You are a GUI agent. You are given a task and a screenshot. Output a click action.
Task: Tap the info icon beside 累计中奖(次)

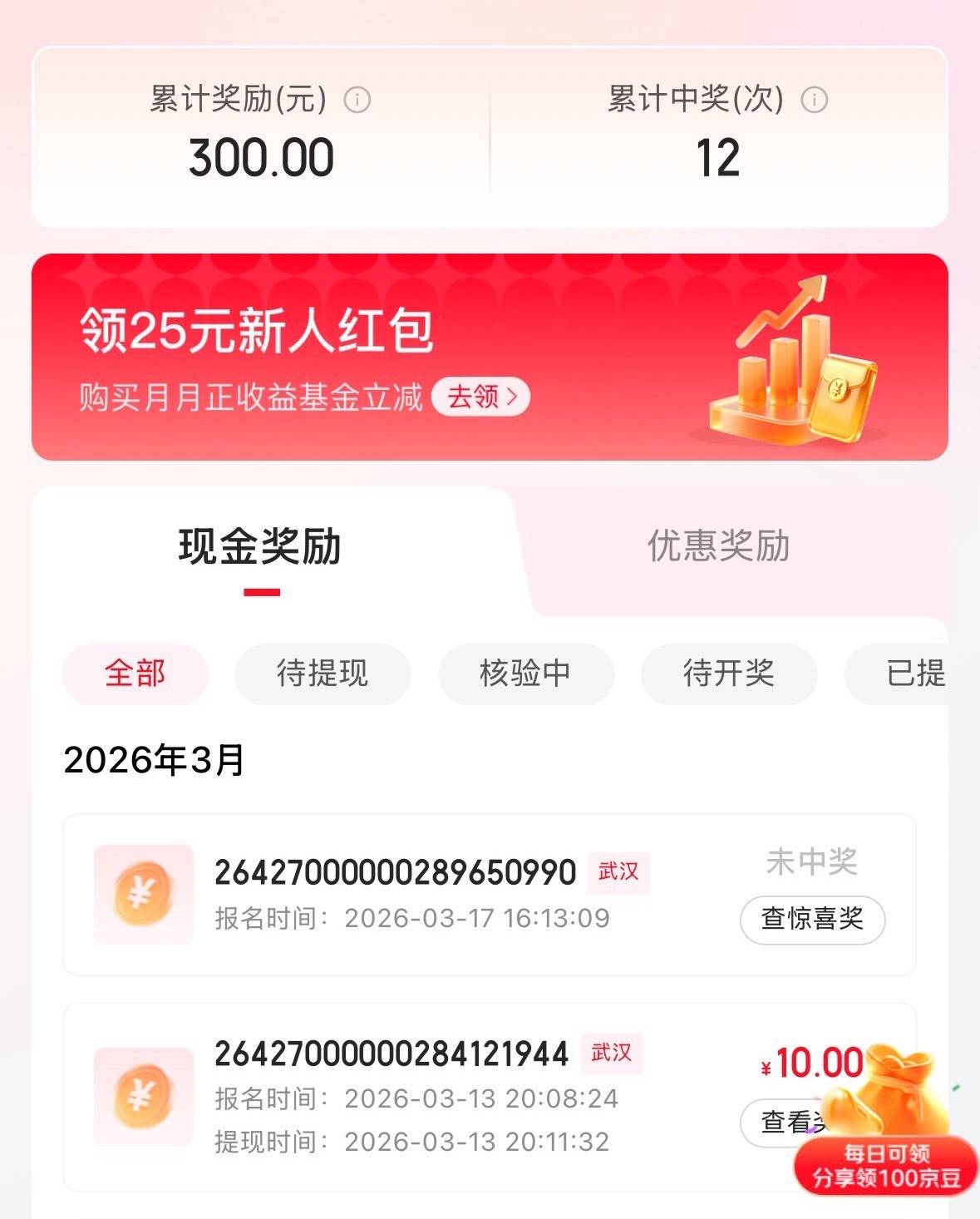click(814, 100)
